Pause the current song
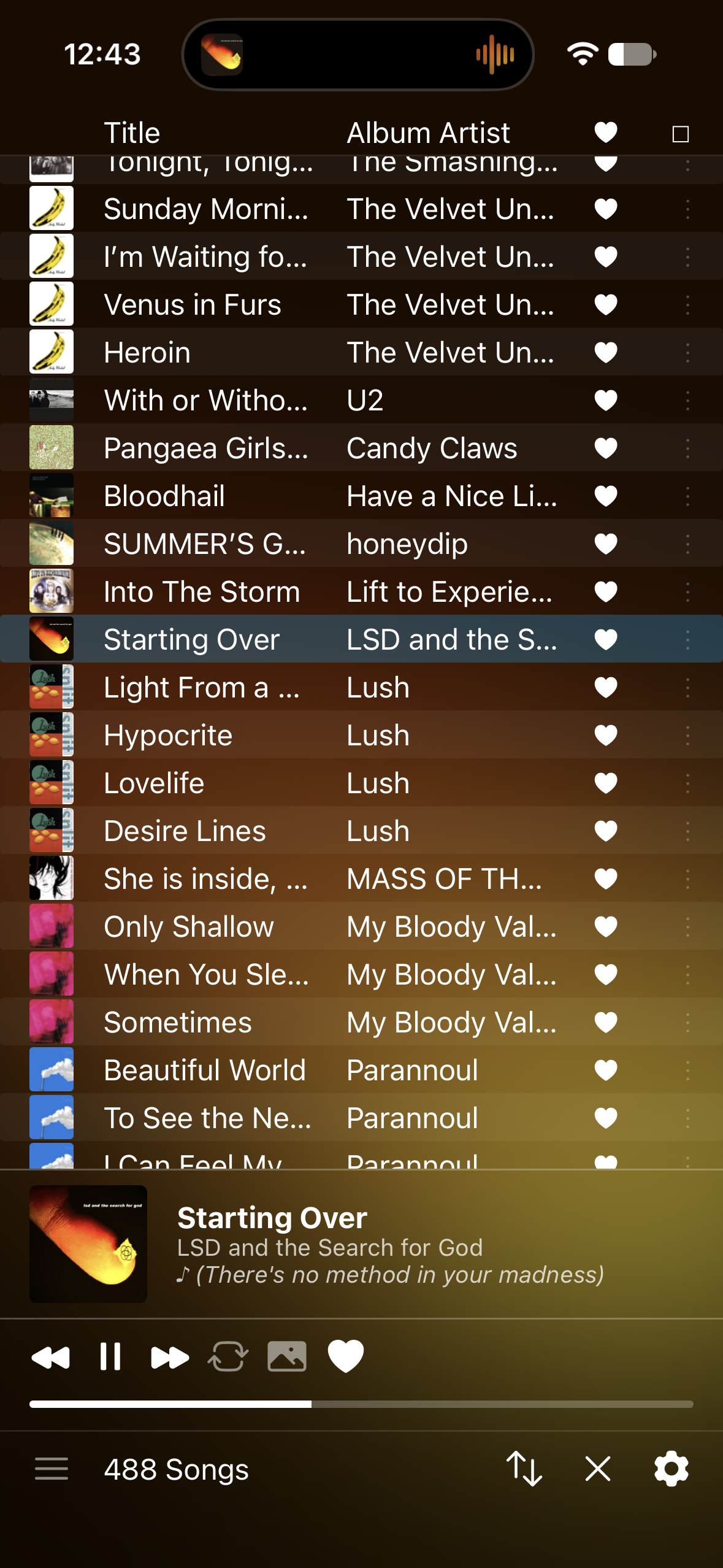Viewport: 723px width, 1568px height. pos(110,1356)
